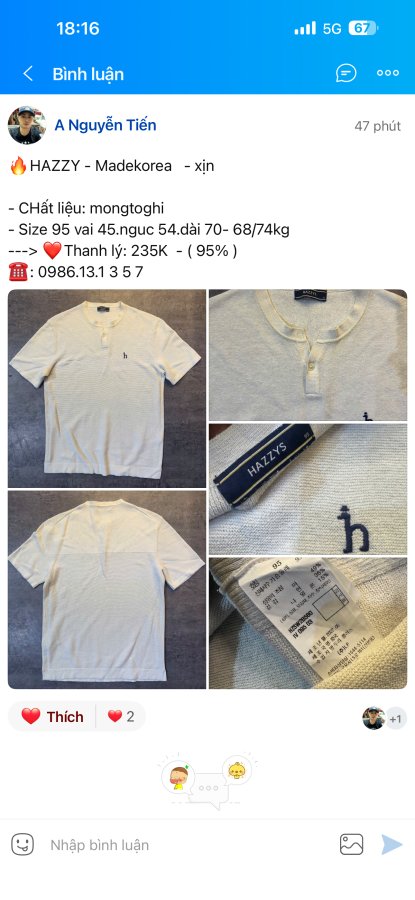View the front shirt photo
The height and width of the screenshot is (900, 415).
107,388
